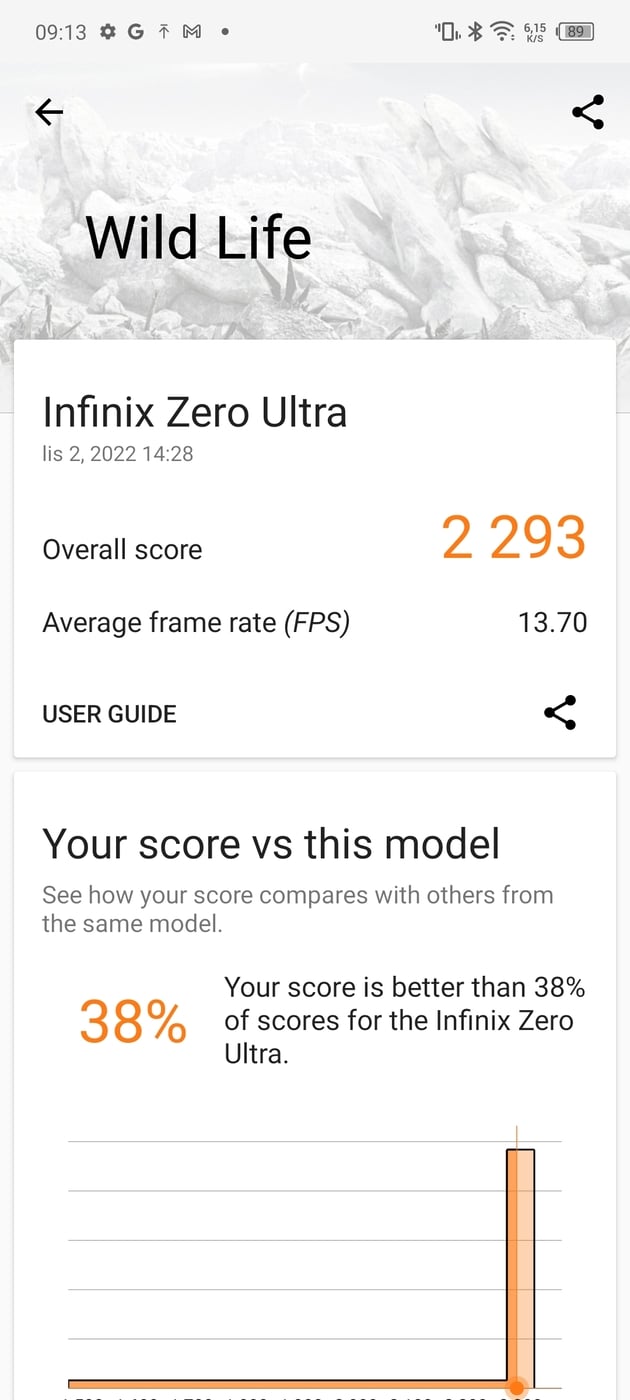This screenshot has width=630, height=1400.
Task: Go back using the top-left arrow
Action: pos(49,113)
